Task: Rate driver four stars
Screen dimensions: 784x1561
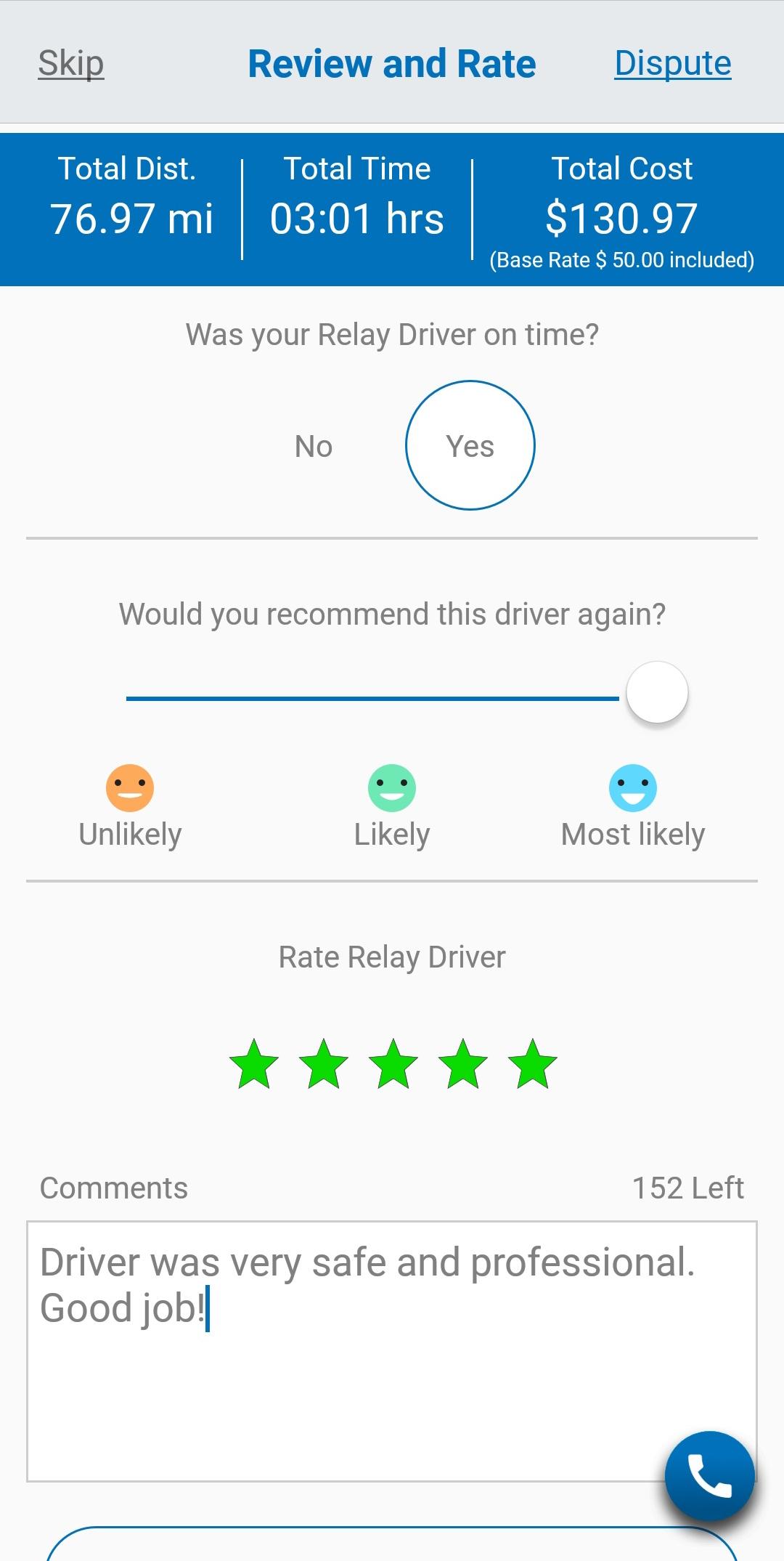Action: coord(463,1064)
